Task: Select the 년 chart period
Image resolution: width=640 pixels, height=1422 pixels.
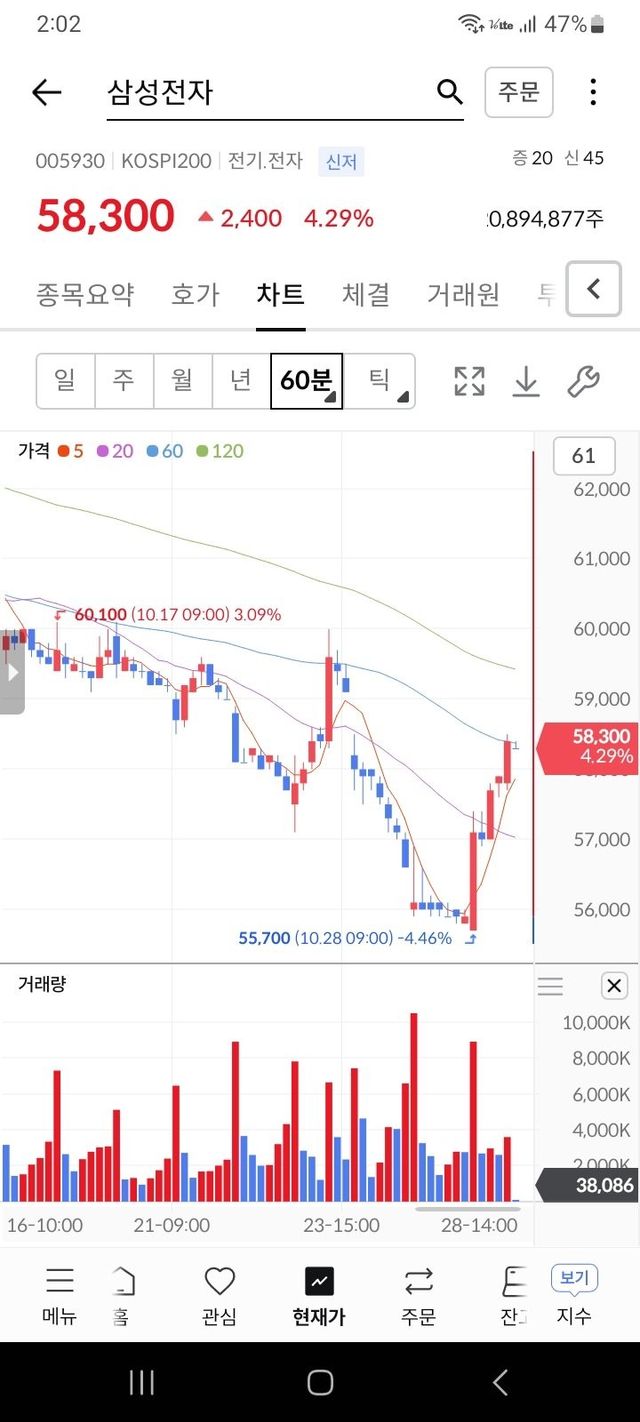Action: click(x=241, y=380)
